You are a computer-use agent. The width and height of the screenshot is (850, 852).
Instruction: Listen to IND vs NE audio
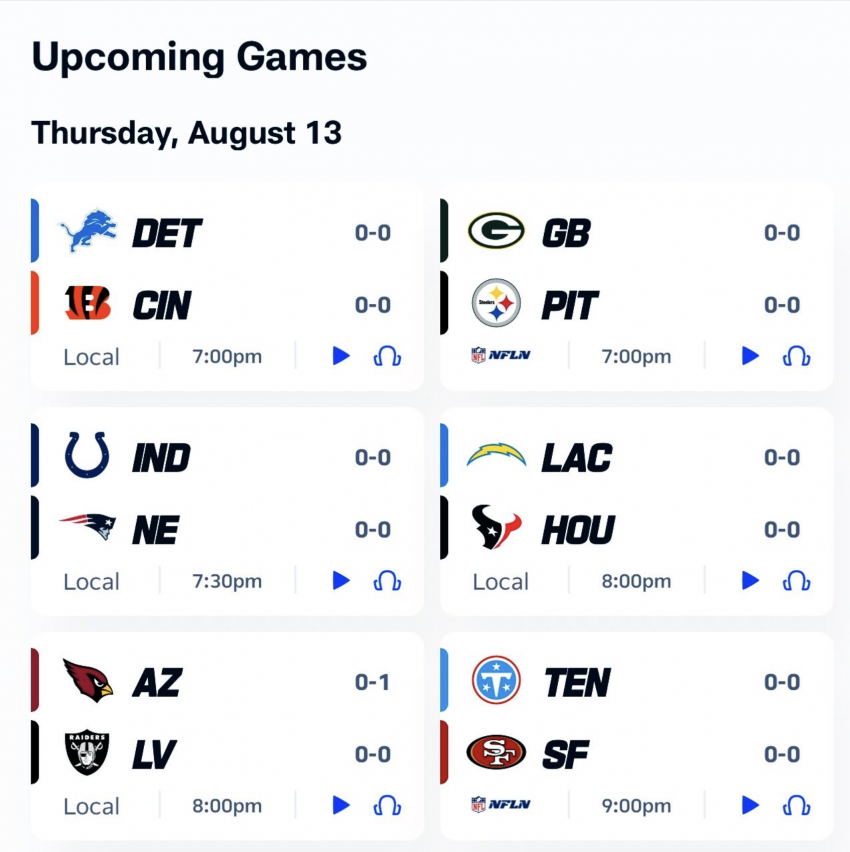[387, 581]
